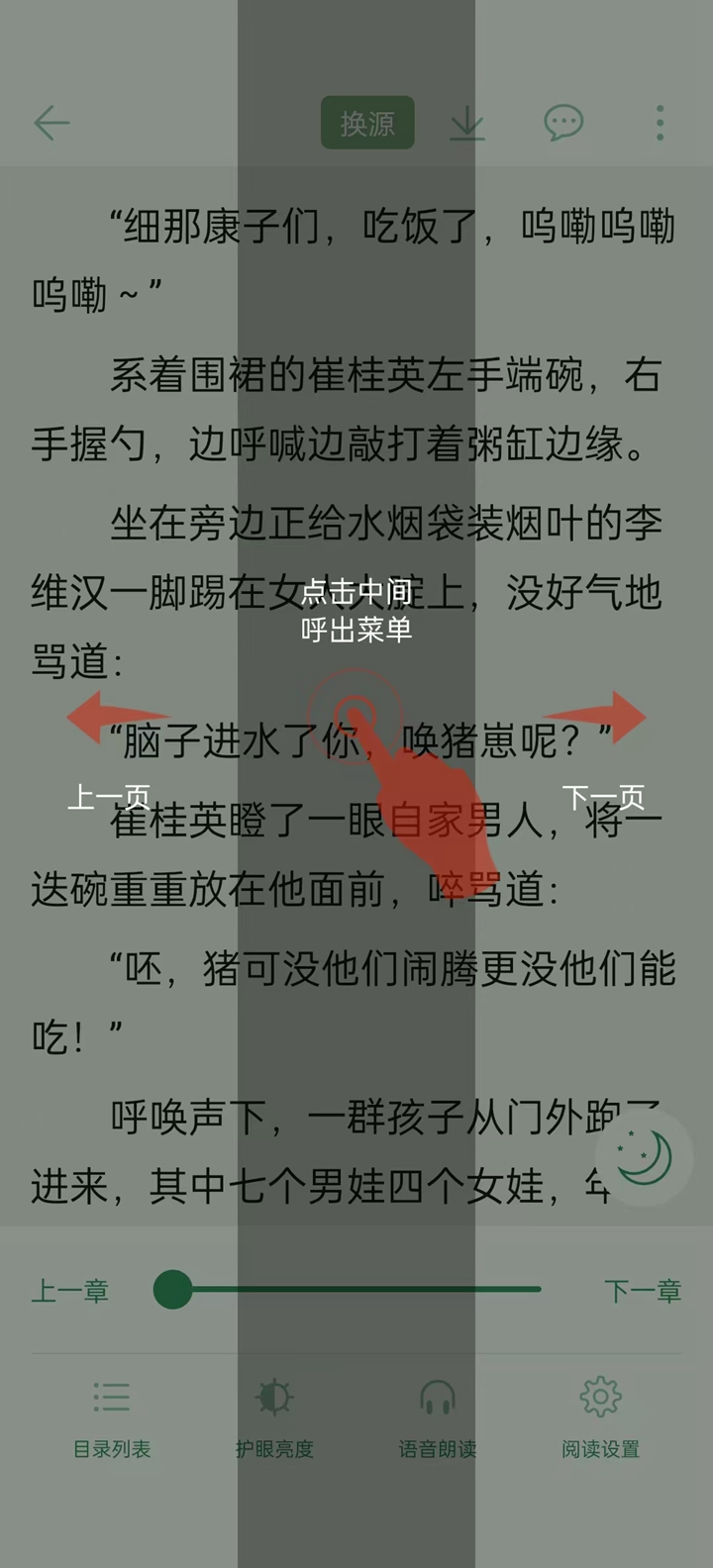This screenshot has width=713, height=1568.
Task: Start 语音朗读 voice reading
Action: click(x=438, y=1418)
